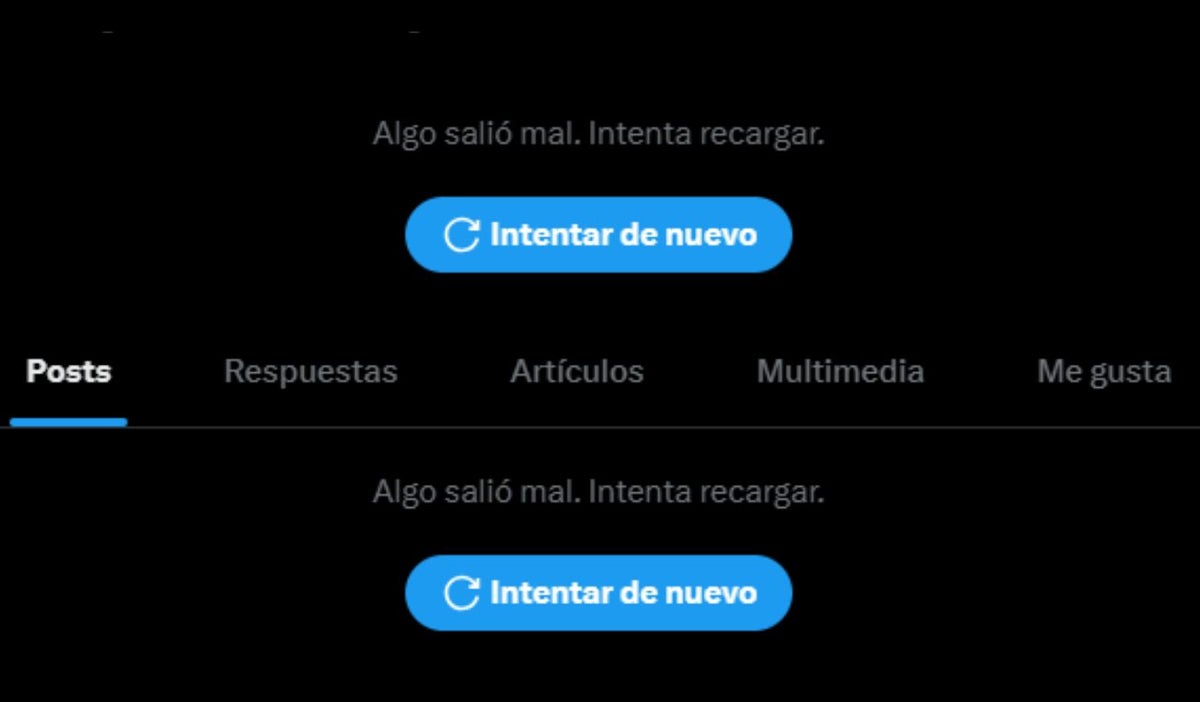Tap the Intentar de nuevo button below the tabs

pyautogui.click(x=598, y=593)
